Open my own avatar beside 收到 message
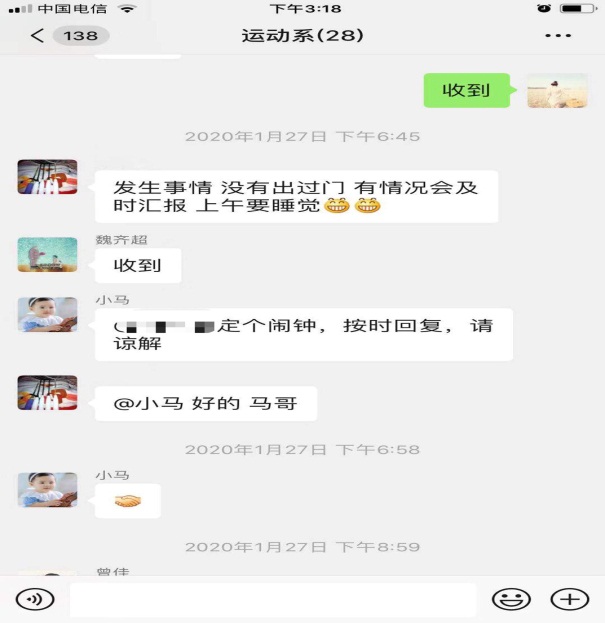The width and height of the screenshot is (605, 623). [x=557, y=90]
